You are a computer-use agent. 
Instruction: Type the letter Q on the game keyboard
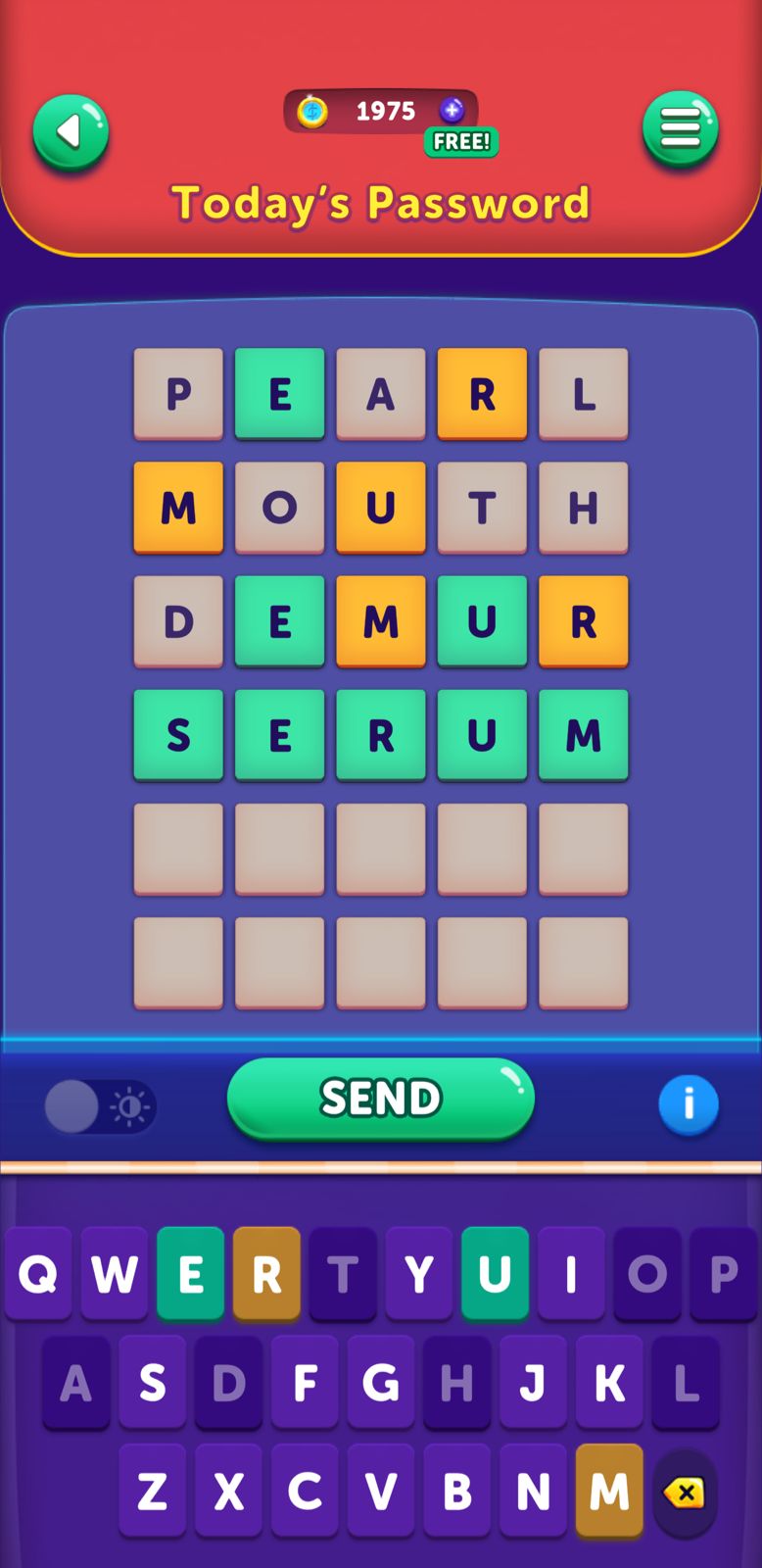38,1274
